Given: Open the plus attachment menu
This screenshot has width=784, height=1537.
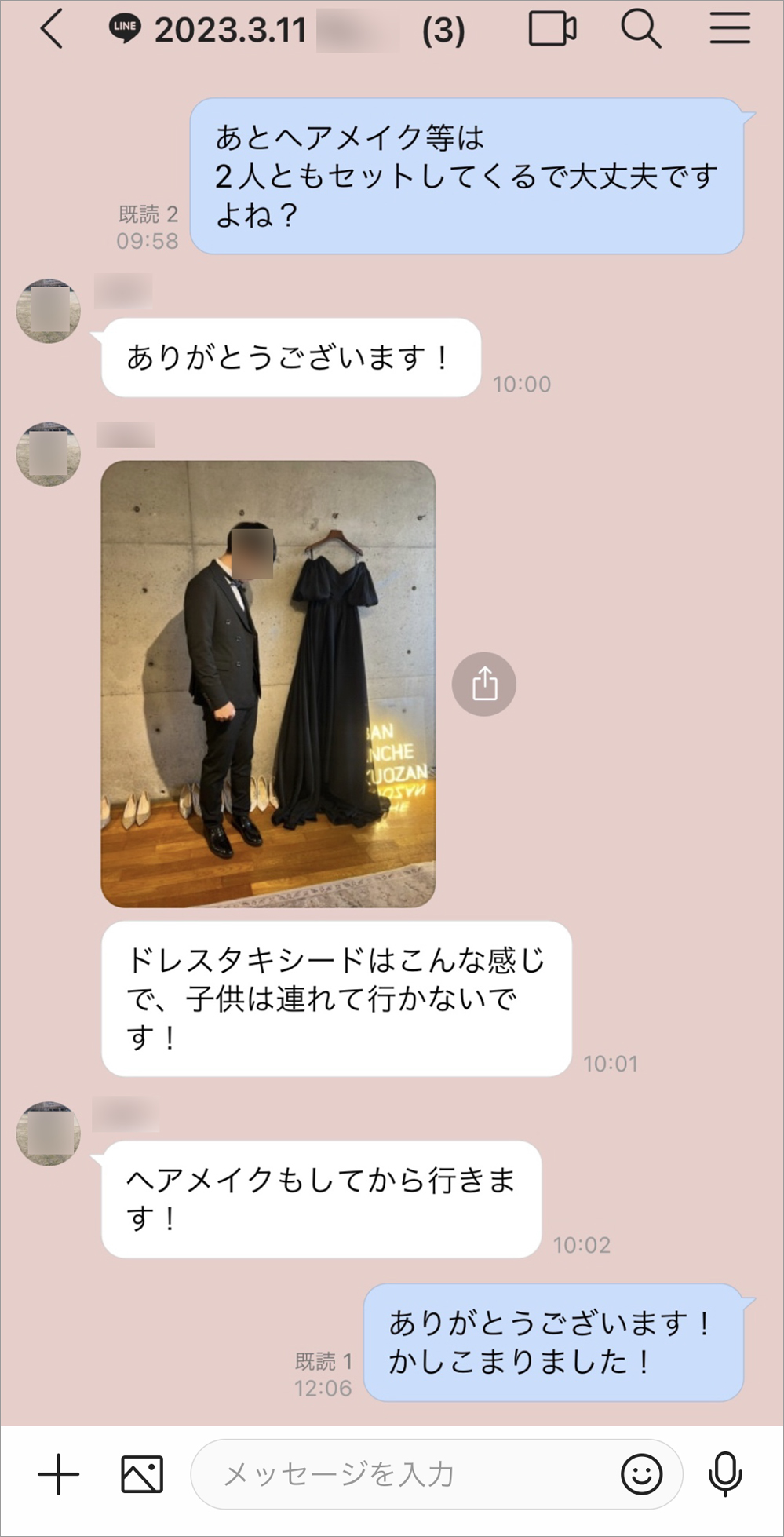Looking at the screenshot, I should pos(59,1473).
